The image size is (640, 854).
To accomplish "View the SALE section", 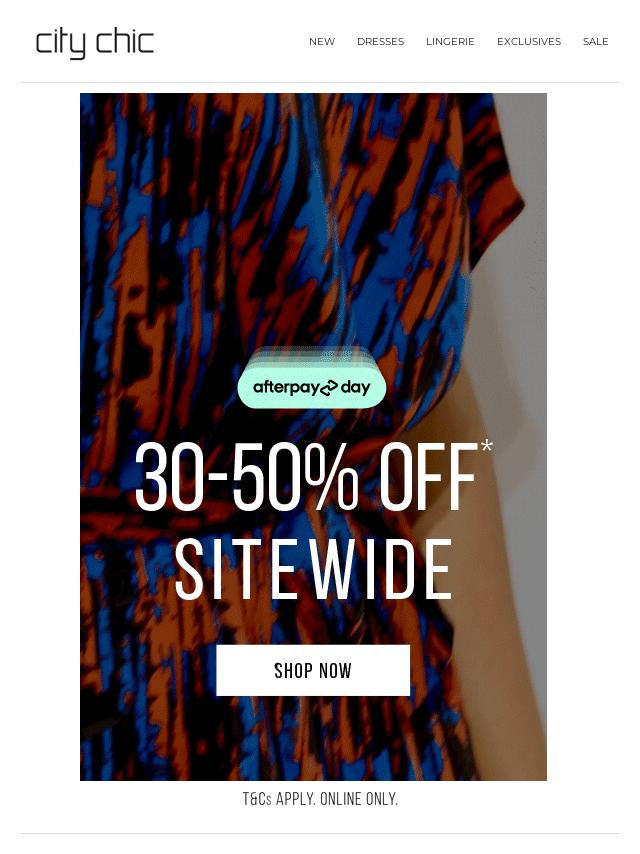I will [x=595, y=42].
